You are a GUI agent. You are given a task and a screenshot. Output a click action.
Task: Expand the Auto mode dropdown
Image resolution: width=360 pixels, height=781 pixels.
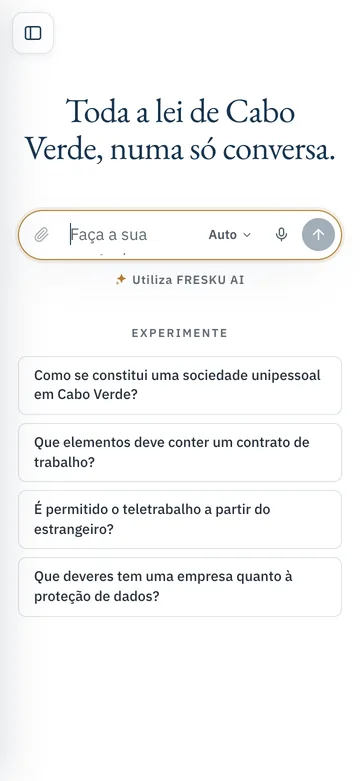coord(230,235)
